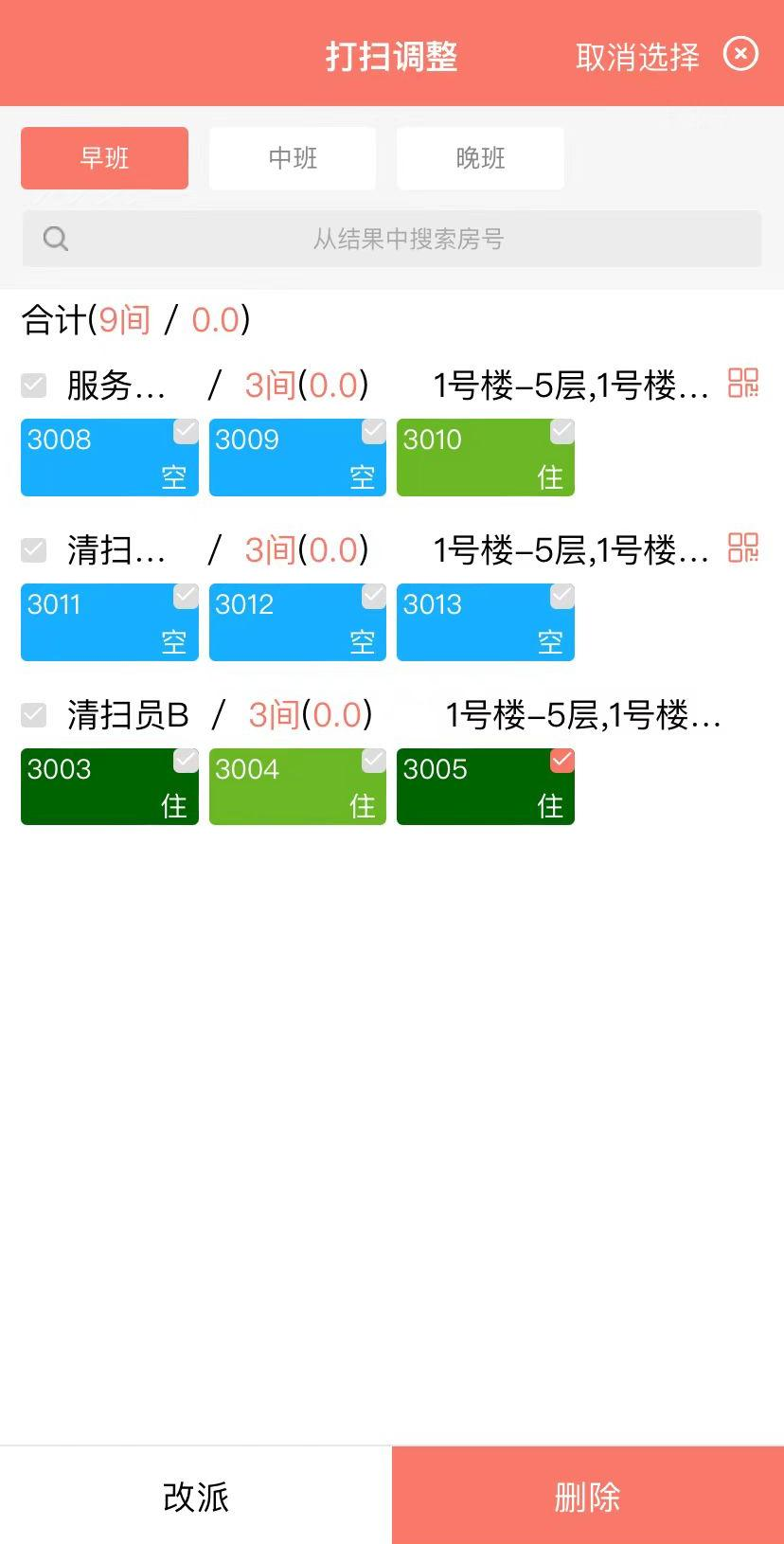The image size is (784, 1544).
Task: Switch to the 晚班 shift tab
Action: tap(480, 158)
